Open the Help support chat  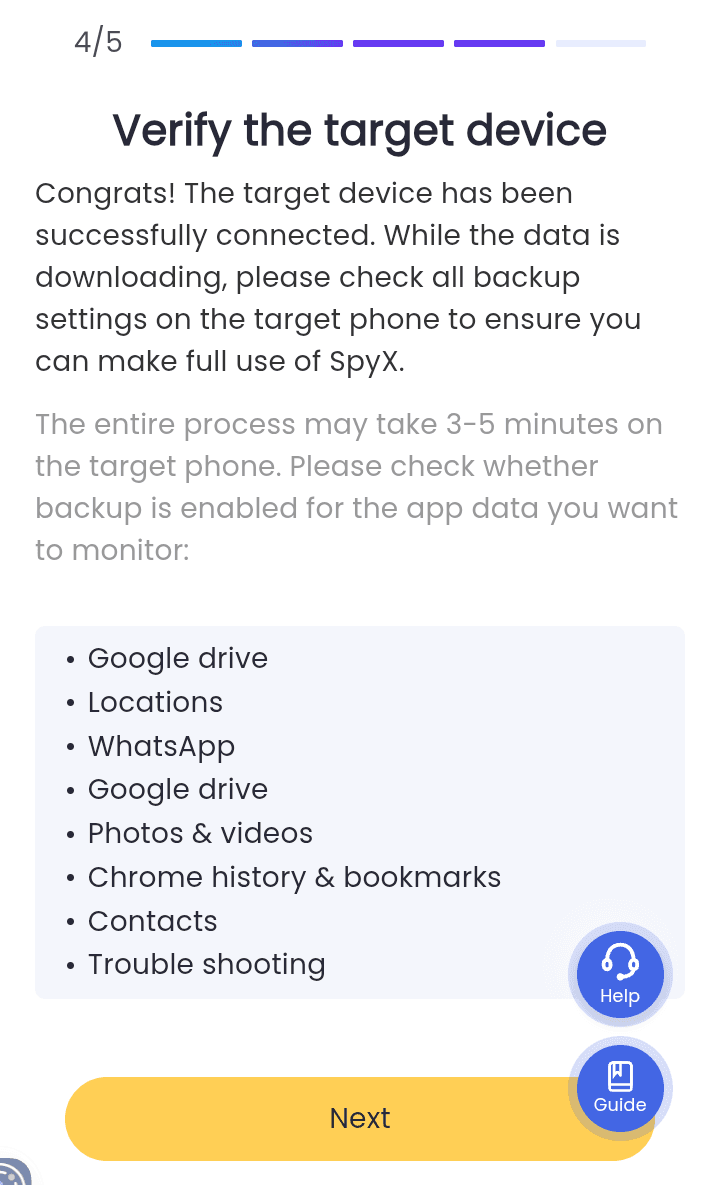point(620,974)
